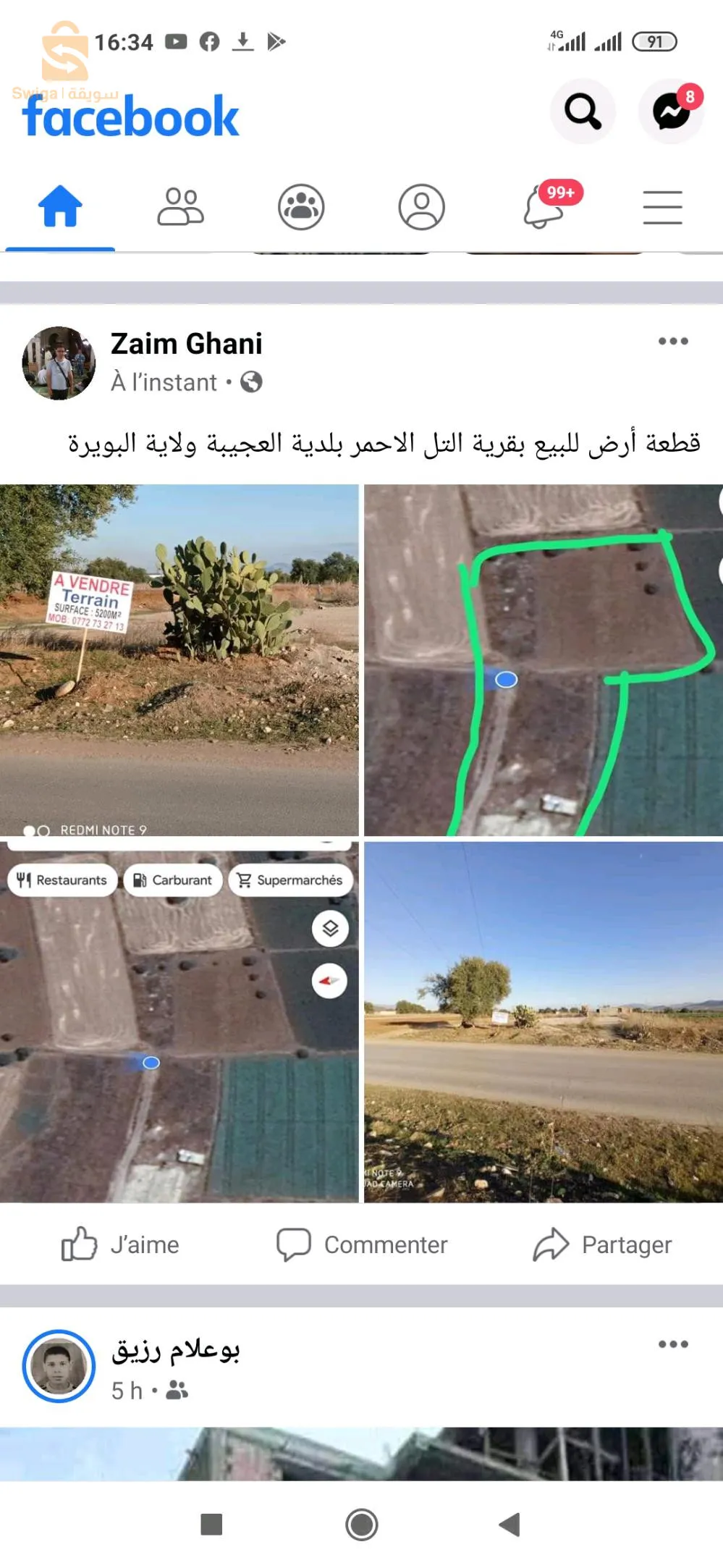Viewport: 723px width, 1568px height.
Task: Select the Supermarchés map filter chip
Action: (x=289, y=880)
